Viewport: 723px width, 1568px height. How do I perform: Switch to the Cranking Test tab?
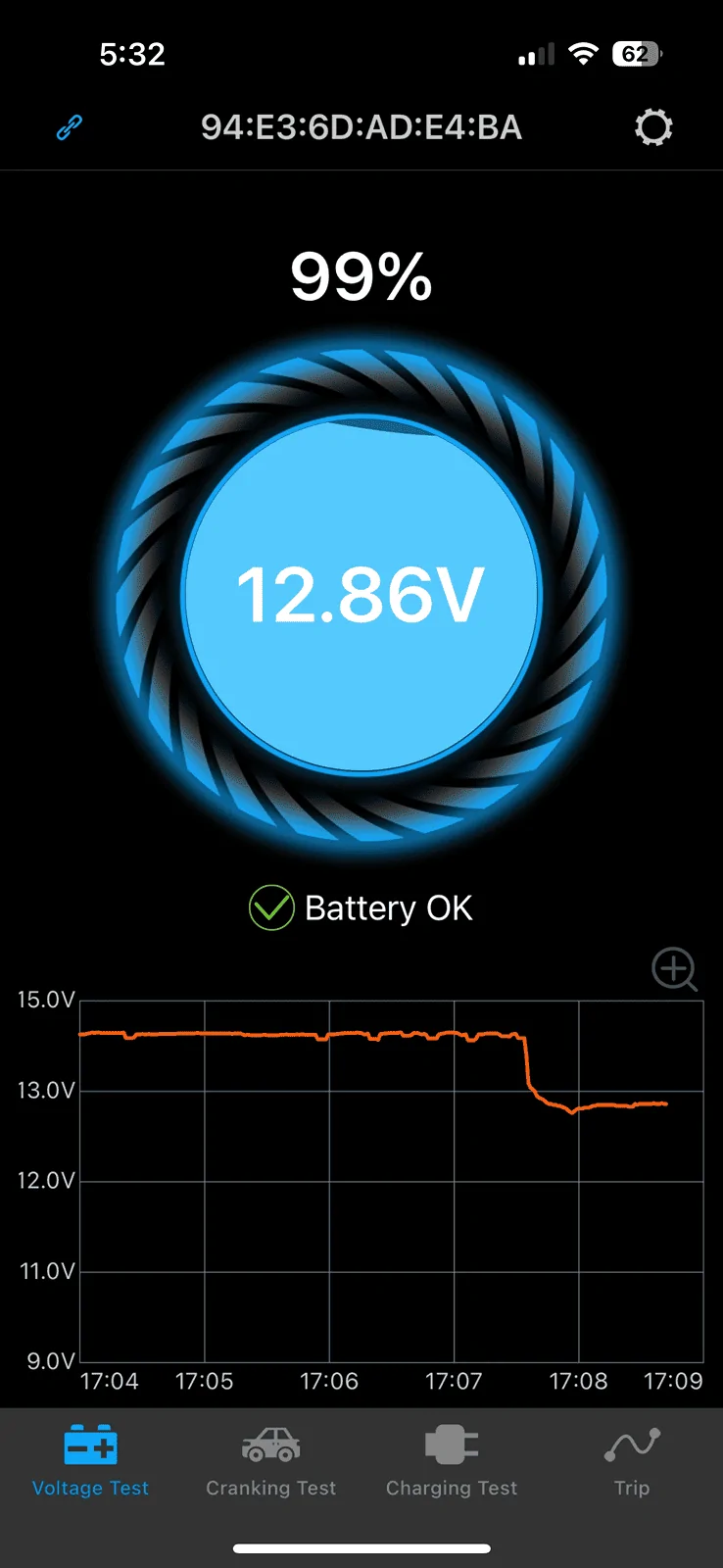(x=270, y=1461)
